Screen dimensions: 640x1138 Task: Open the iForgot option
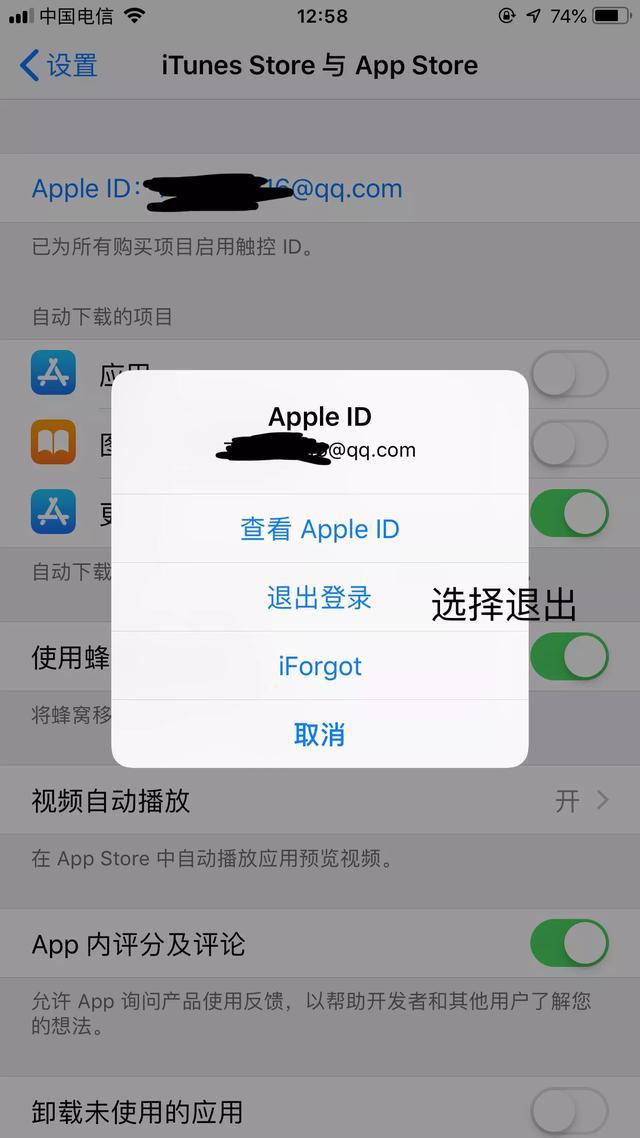[319, 666]
